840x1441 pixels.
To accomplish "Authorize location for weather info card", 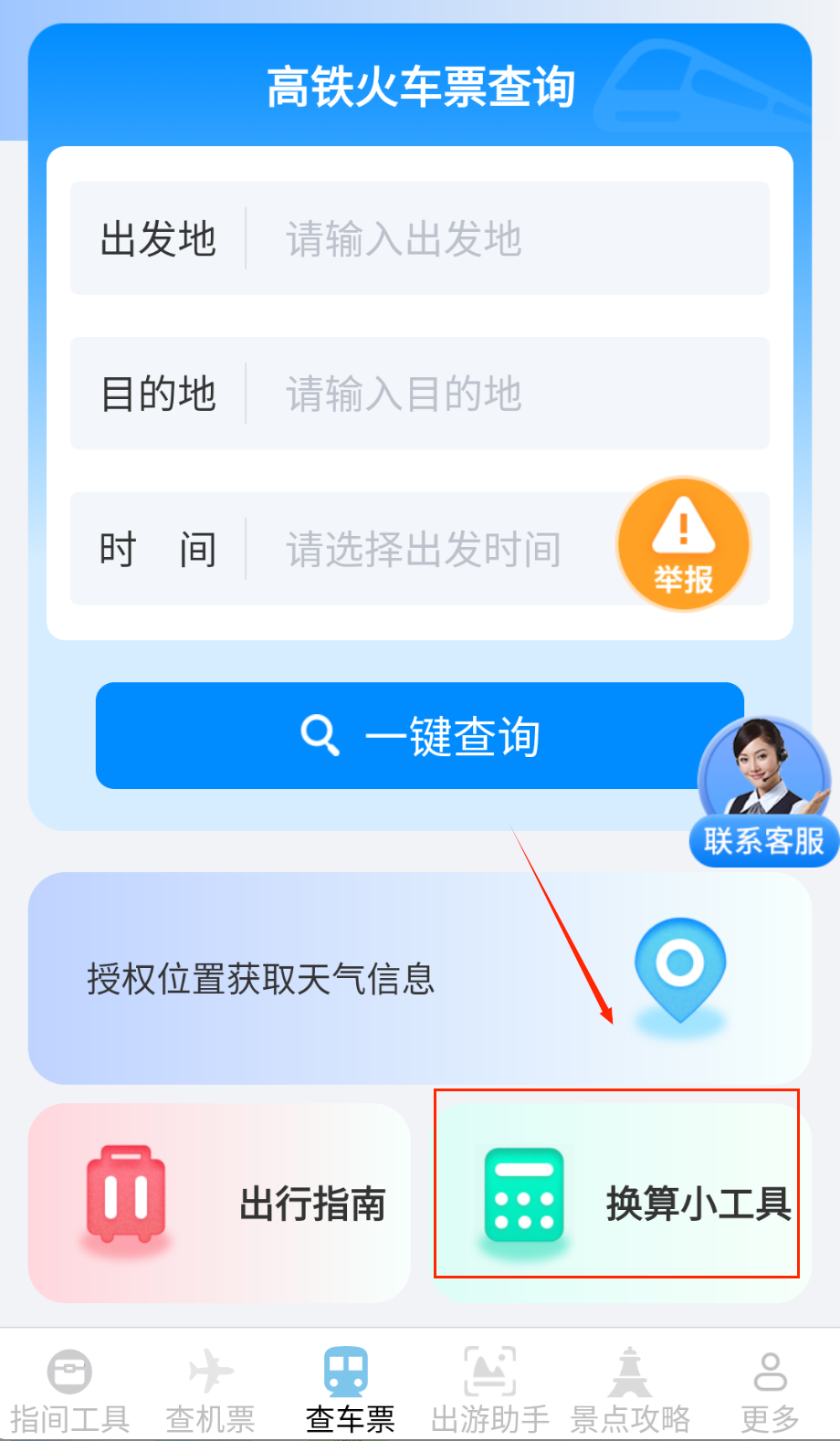I will (420, 979).
